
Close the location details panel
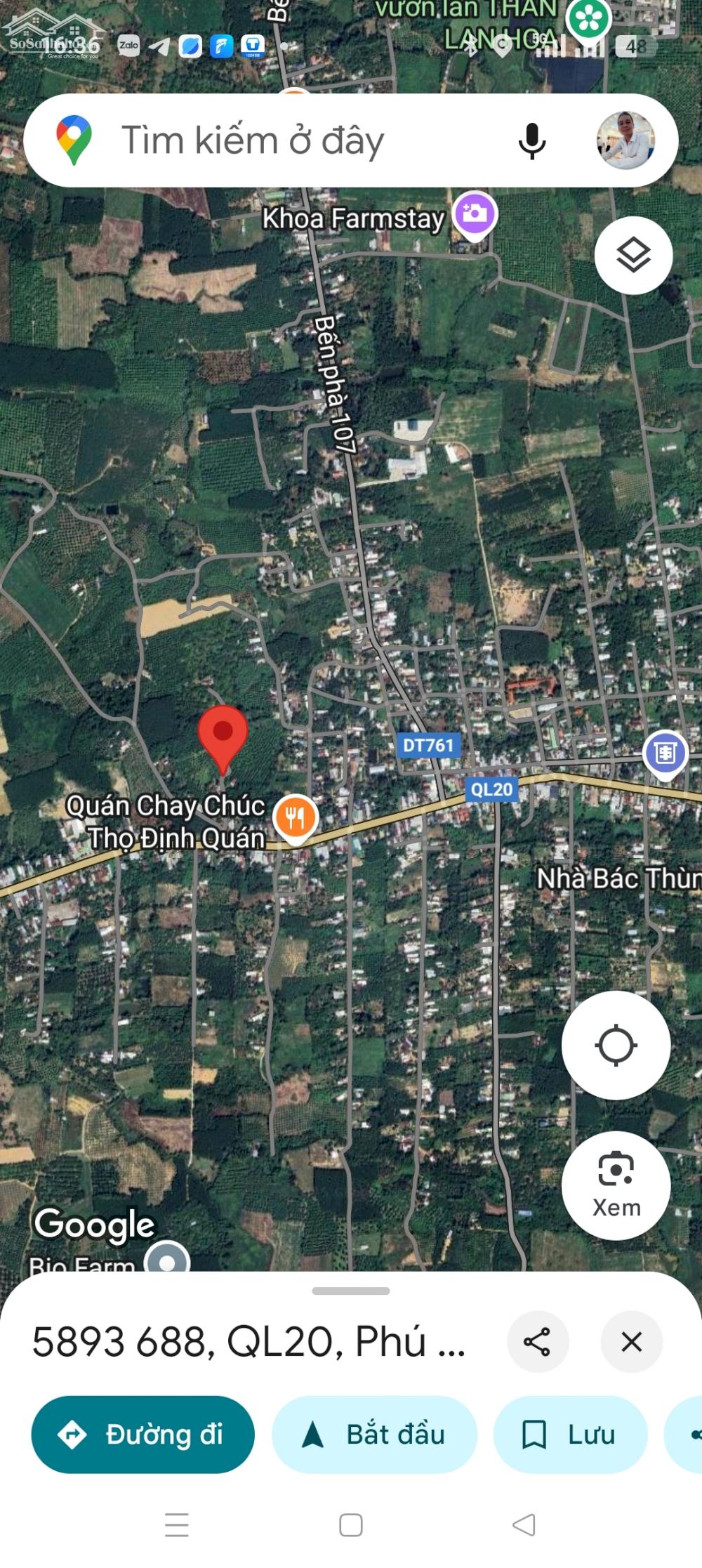click(x=632, y=1341)
